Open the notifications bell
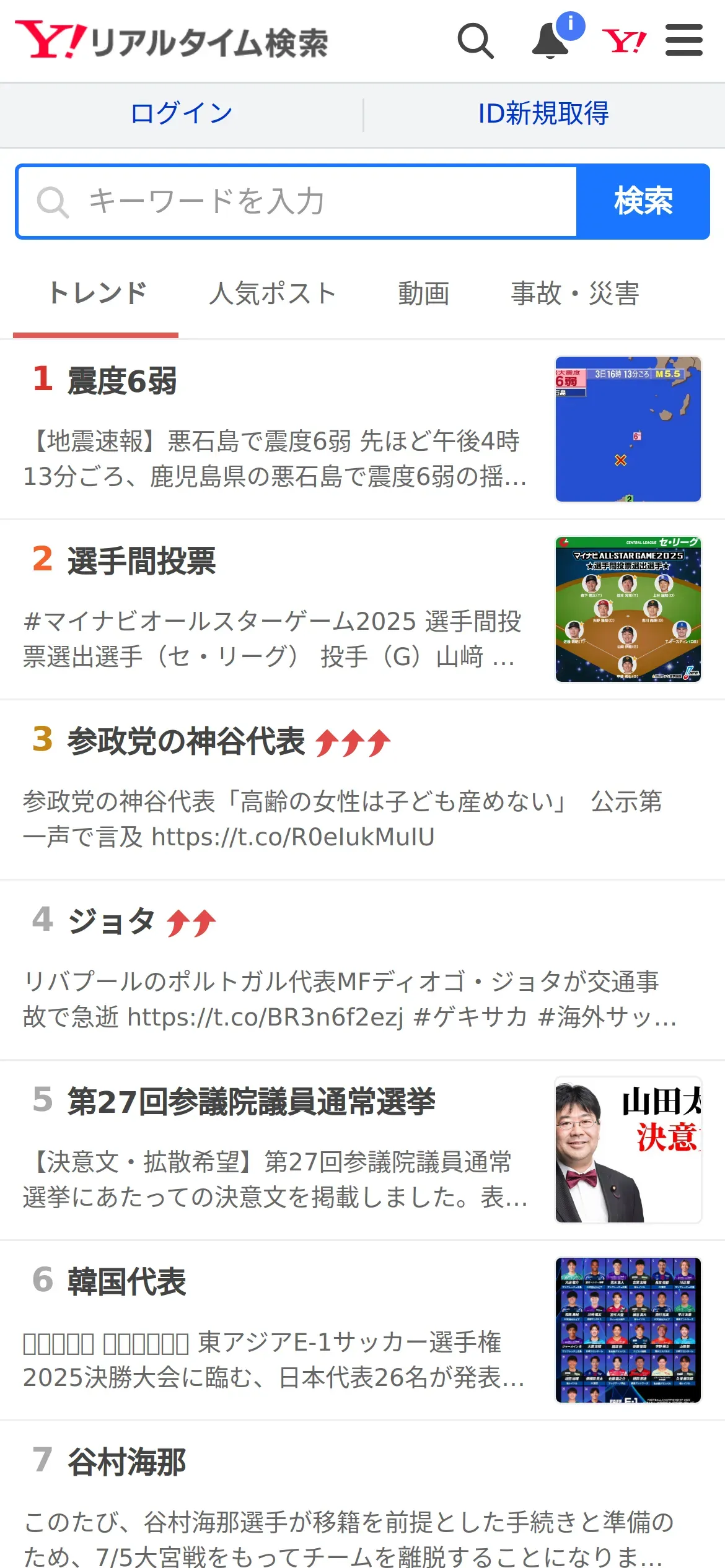The width and height of the screenshot is (725, 1568). [550, 41]
